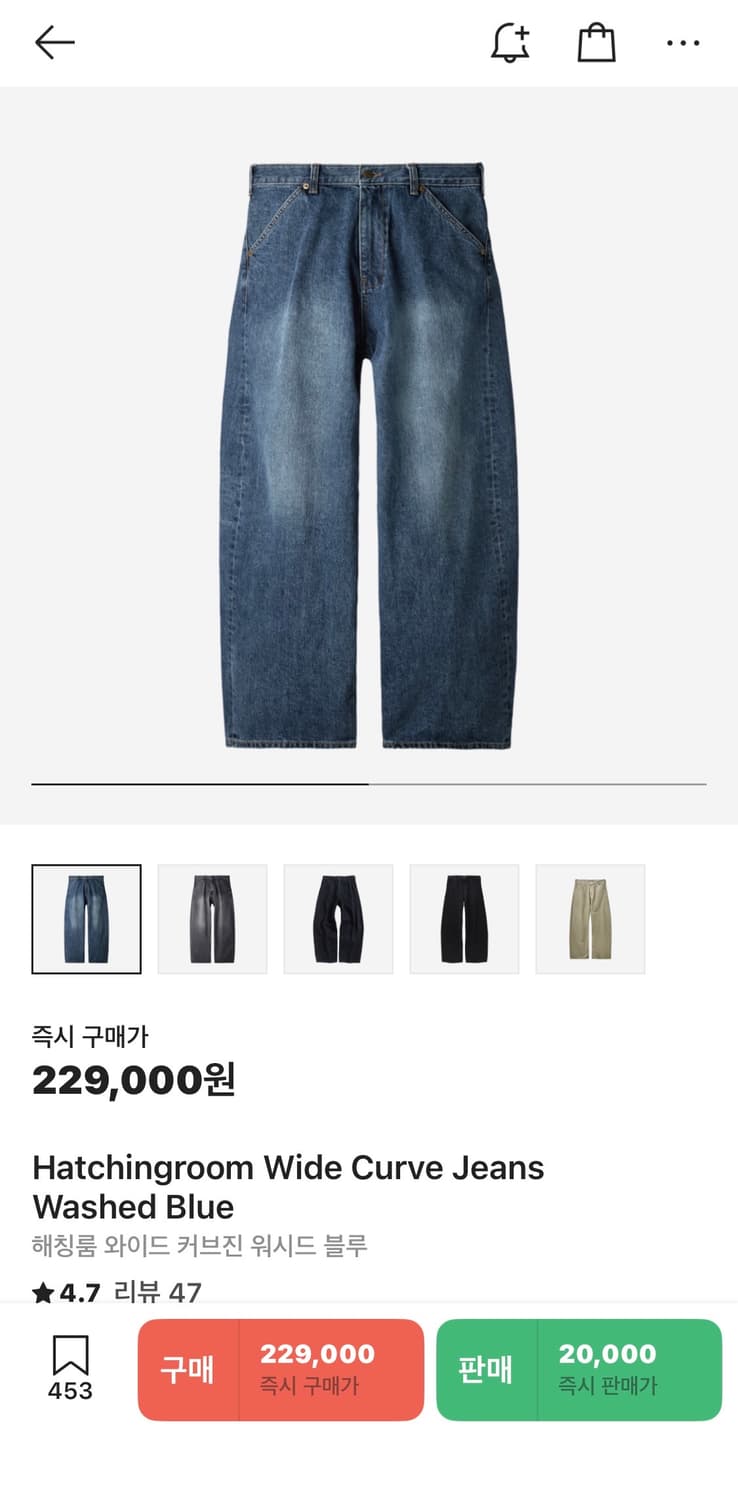Click the star icon next to 4.7 rating
Screen dimensions: 738x1500
pos(44,1292)
